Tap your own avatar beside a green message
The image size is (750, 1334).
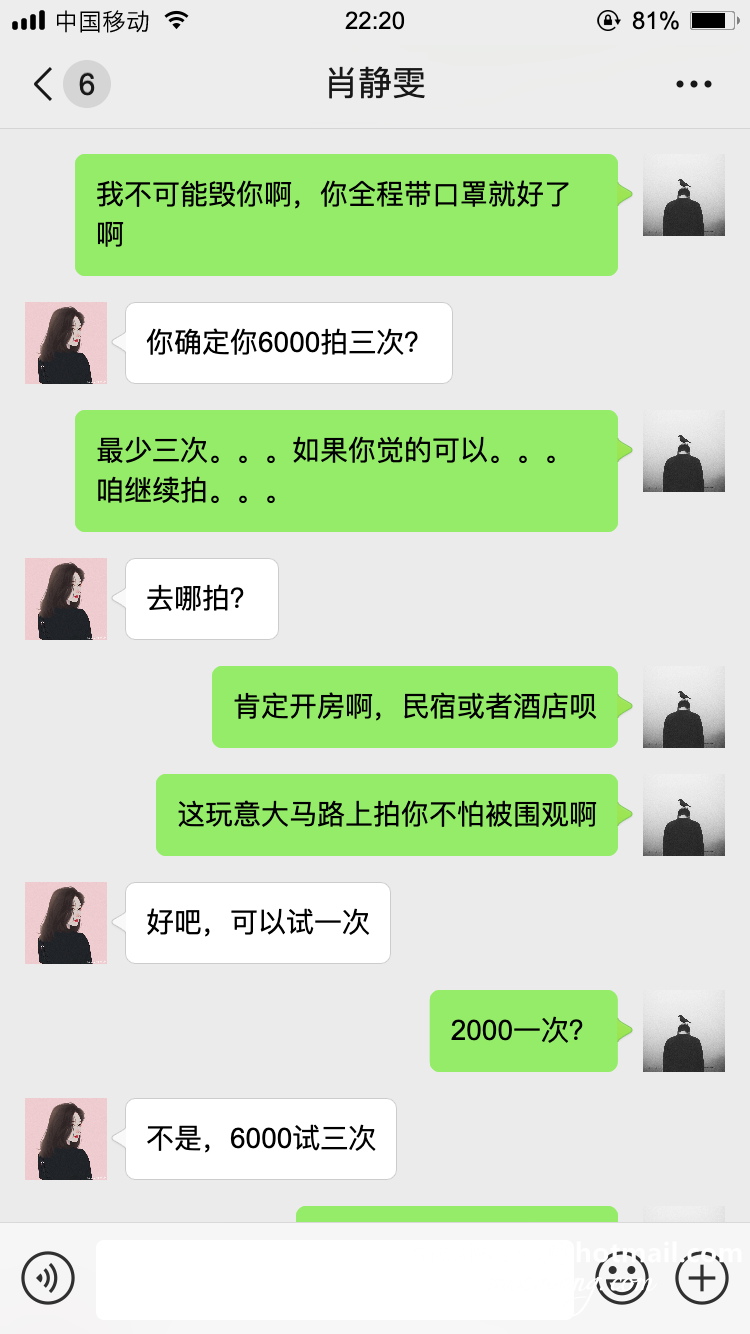pos(684,194)
